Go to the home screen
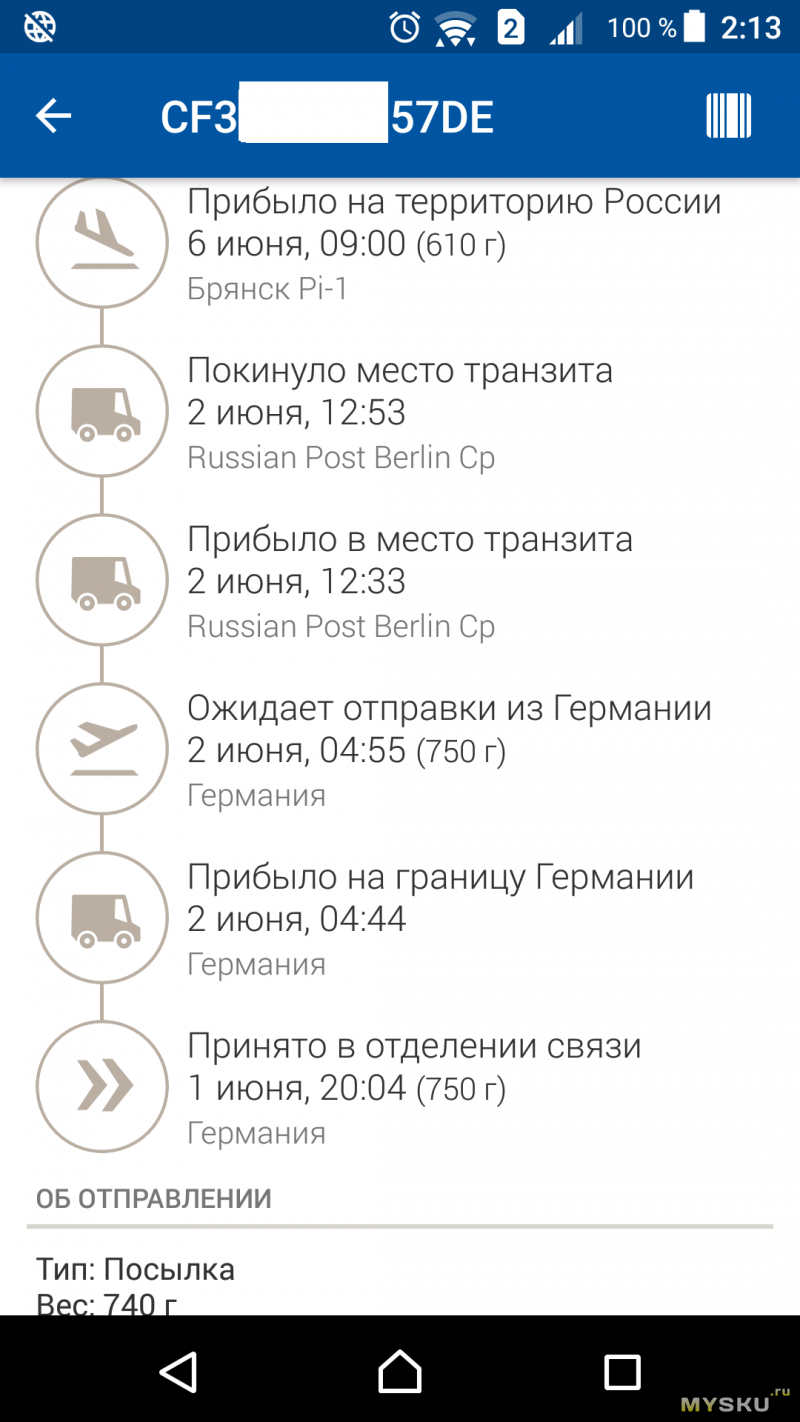 click(x=400, y=1371)
